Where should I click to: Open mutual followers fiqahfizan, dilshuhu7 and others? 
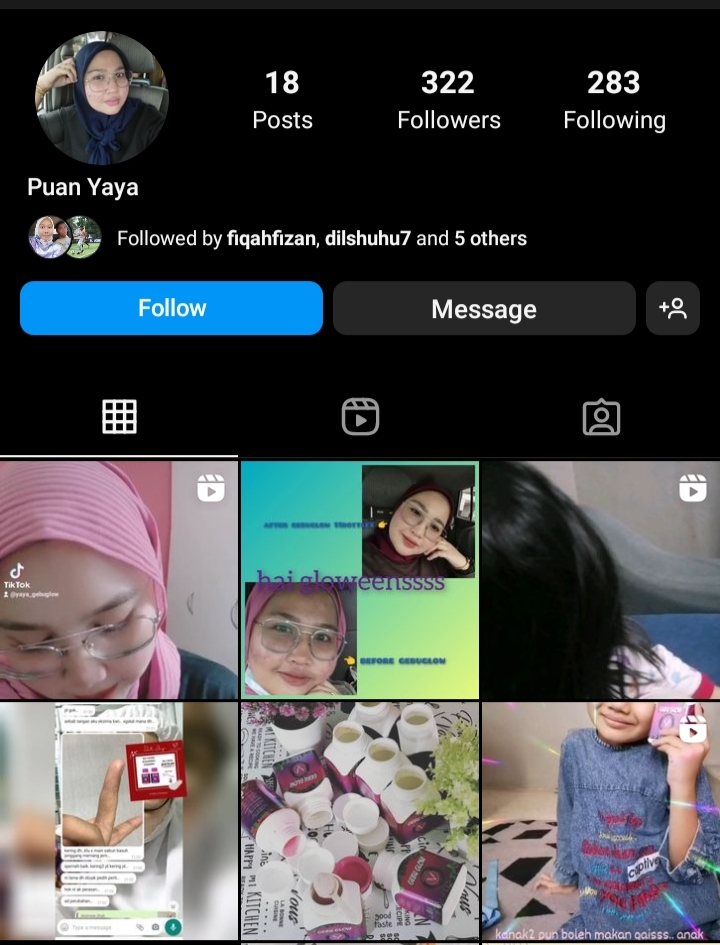click(321, 238)
